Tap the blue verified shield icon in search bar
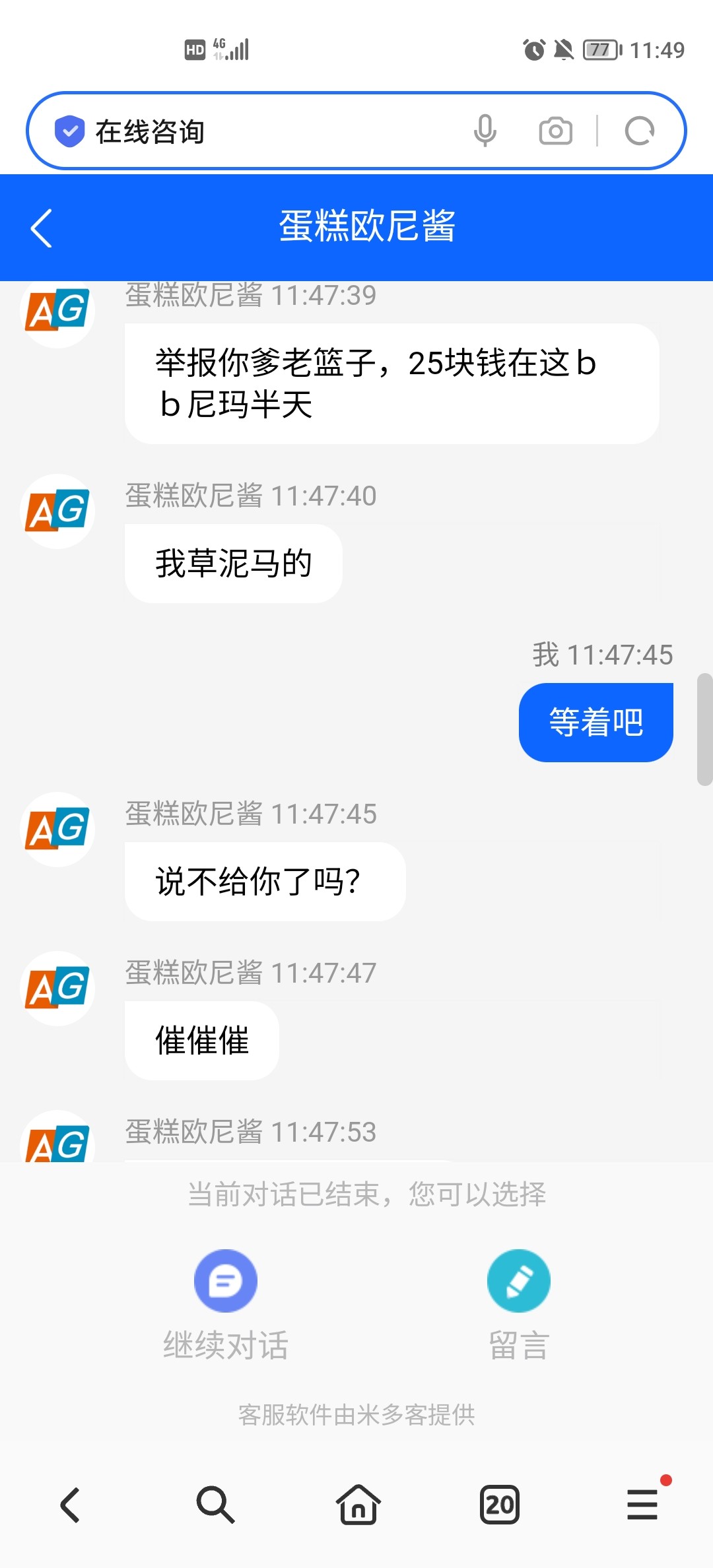 click(x=69, y=130)
